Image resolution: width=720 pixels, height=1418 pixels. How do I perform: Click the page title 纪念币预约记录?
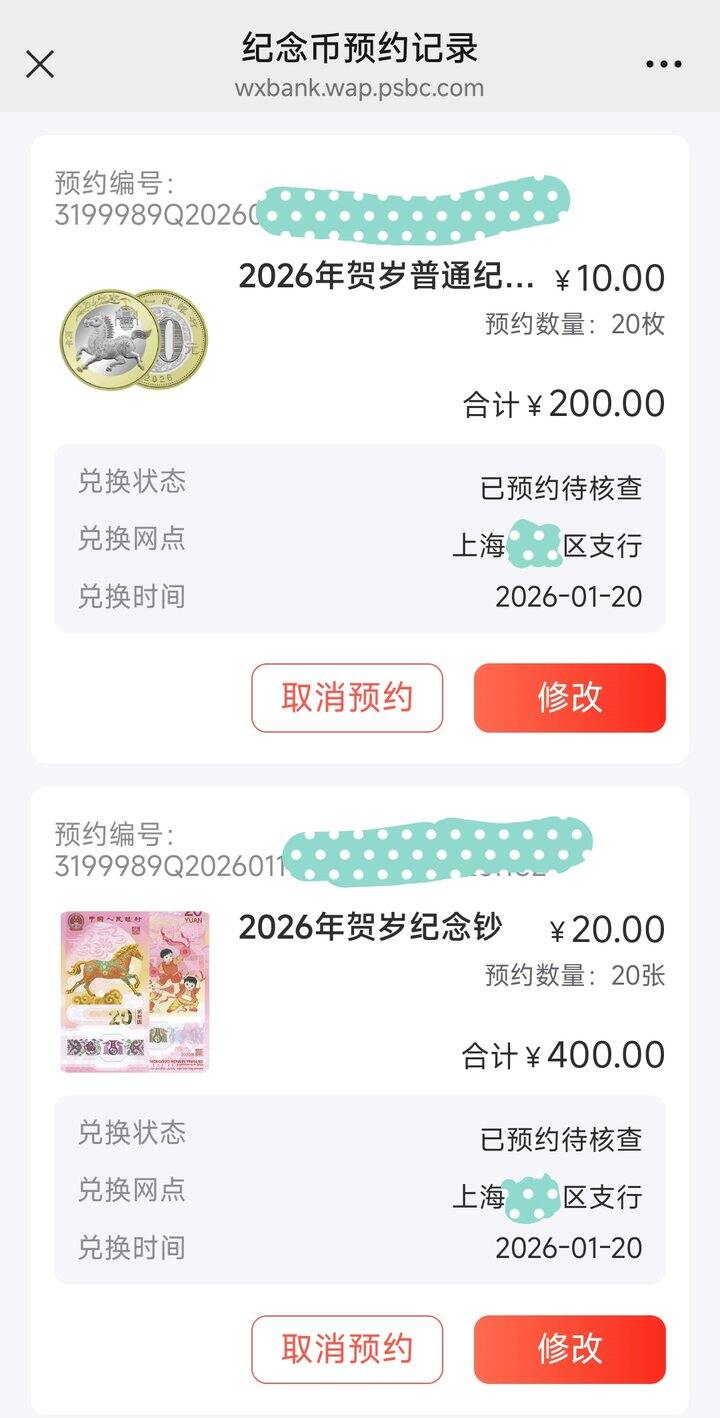pyautogui.click(x=360, y=48)
